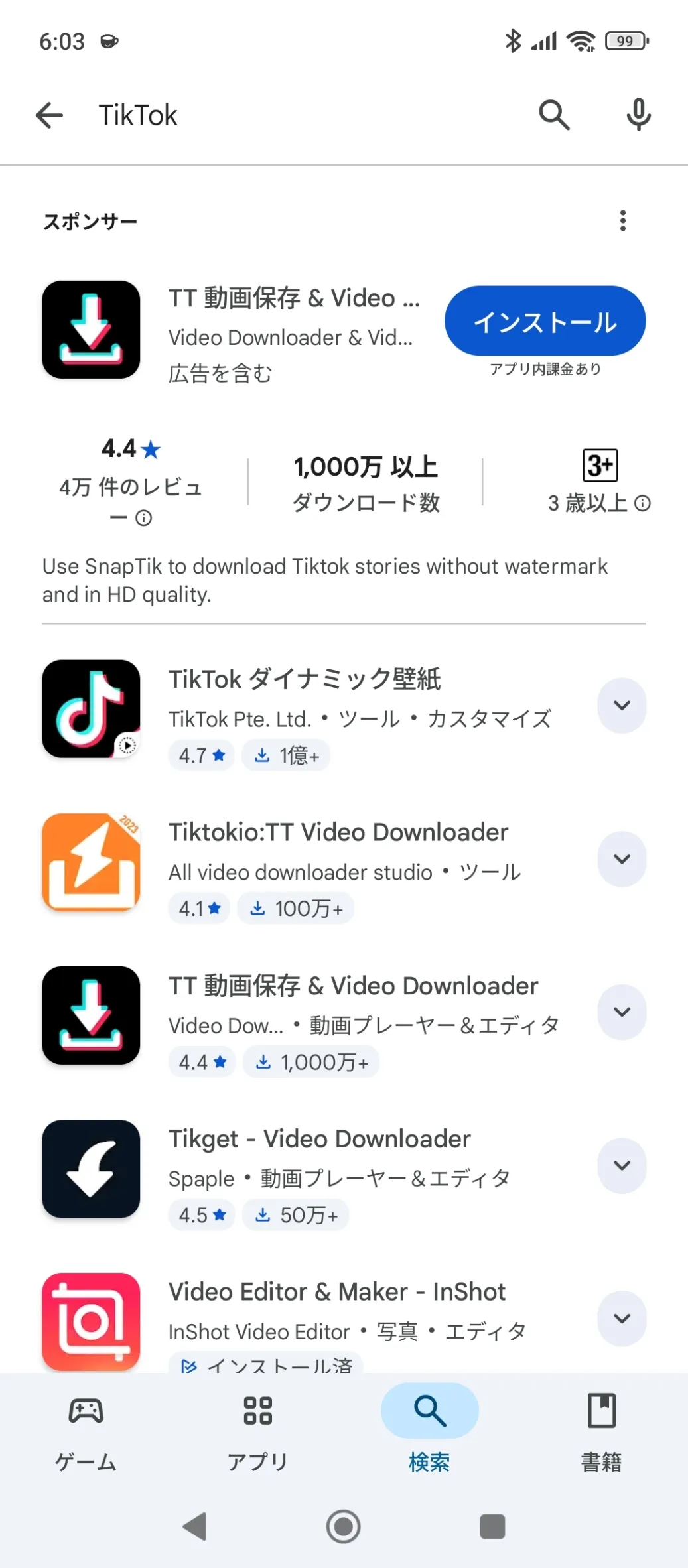This screenshot has width=688, height=1568.
Task: Tap the magnifier icon in the top bar
Action: 554,115
